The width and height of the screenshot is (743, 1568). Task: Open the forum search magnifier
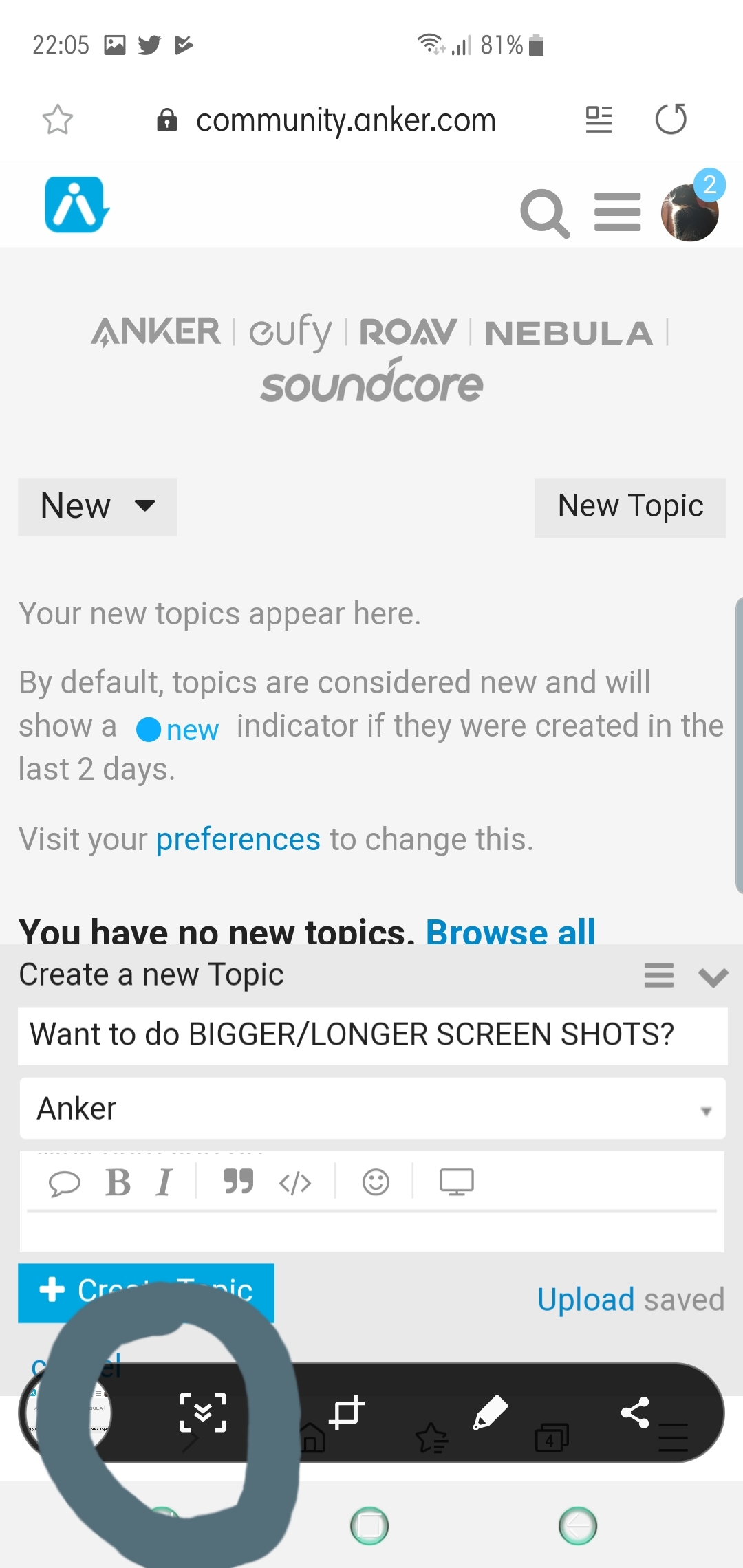(545, 213)
